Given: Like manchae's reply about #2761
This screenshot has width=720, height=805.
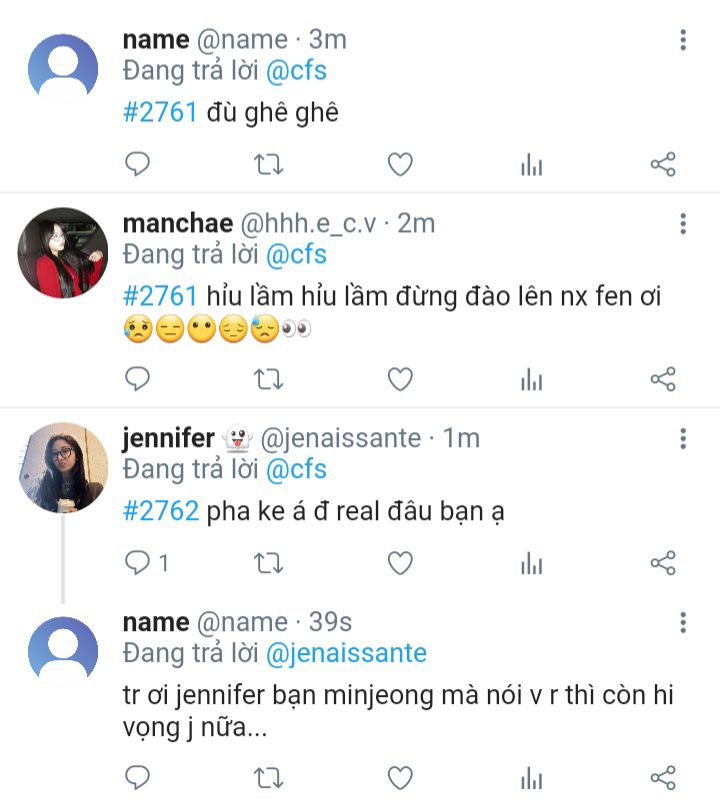Looking at the screenshot, I should point(400,379).
